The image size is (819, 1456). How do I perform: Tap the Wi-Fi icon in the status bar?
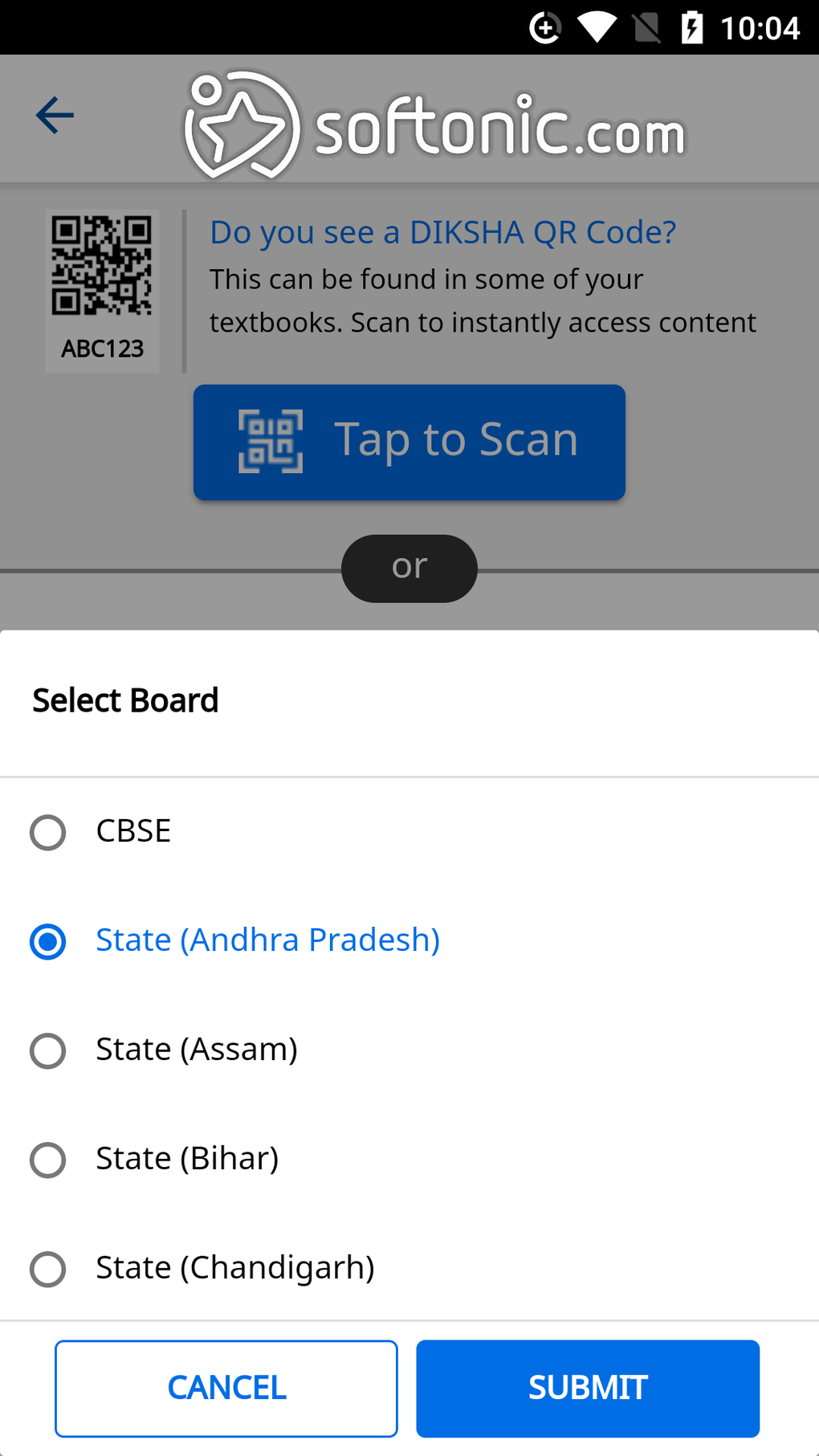(597, 27)
